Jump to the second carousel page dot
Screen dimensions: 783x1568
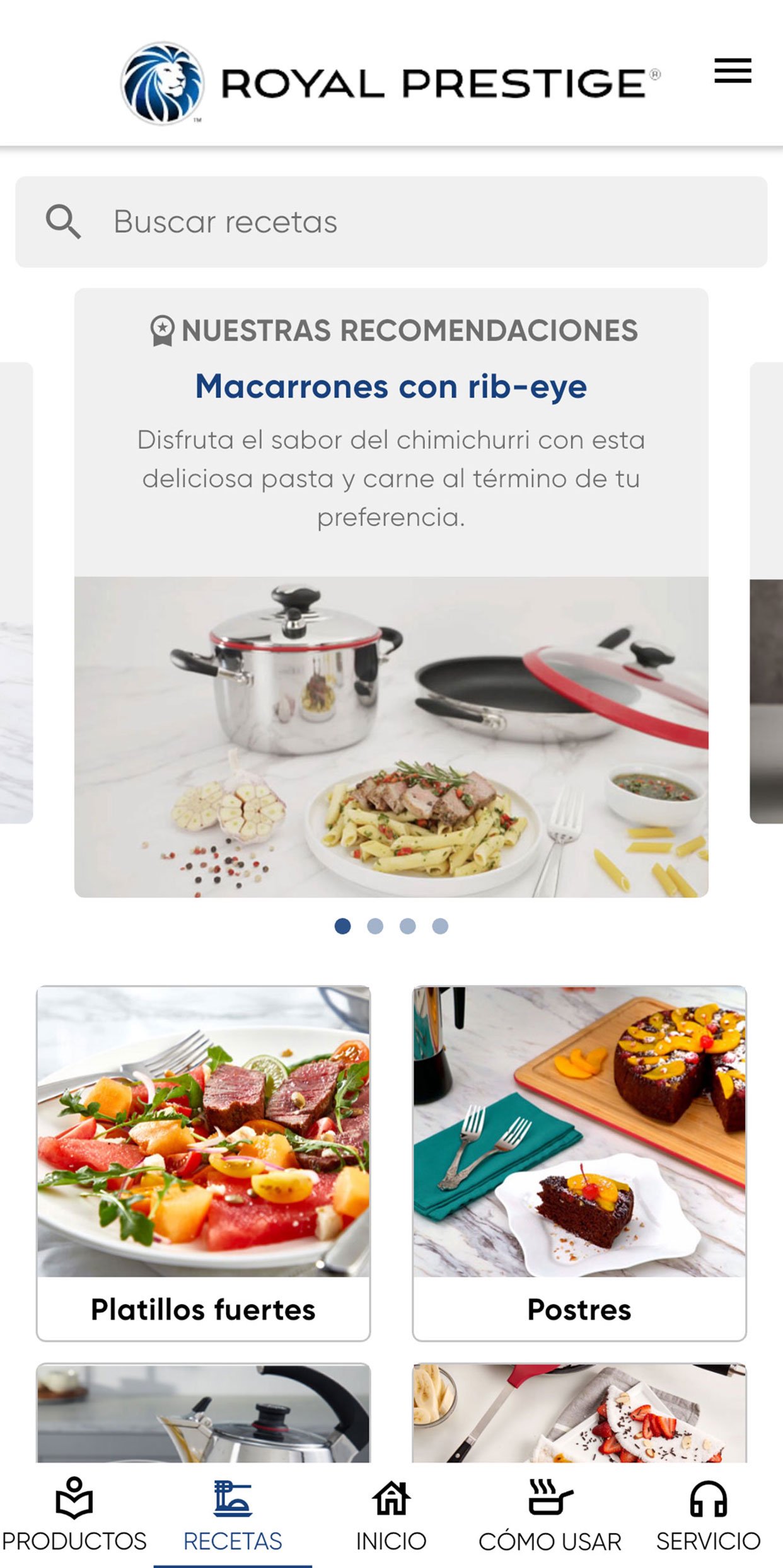point(375,926)
